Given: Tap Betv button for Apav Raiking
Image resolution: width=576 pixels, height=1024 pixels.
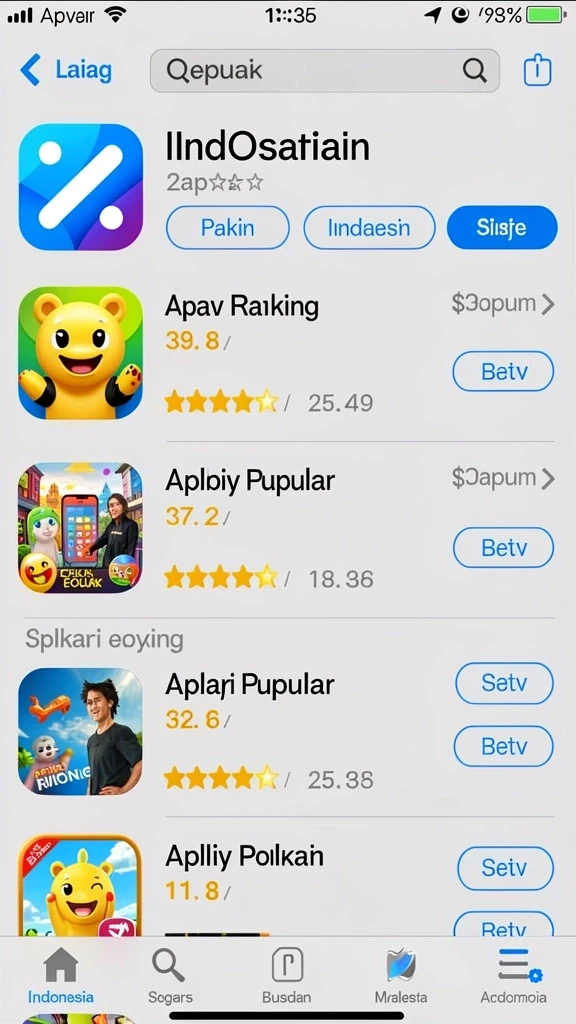Looking at the screenshot, I should (503, 372).
